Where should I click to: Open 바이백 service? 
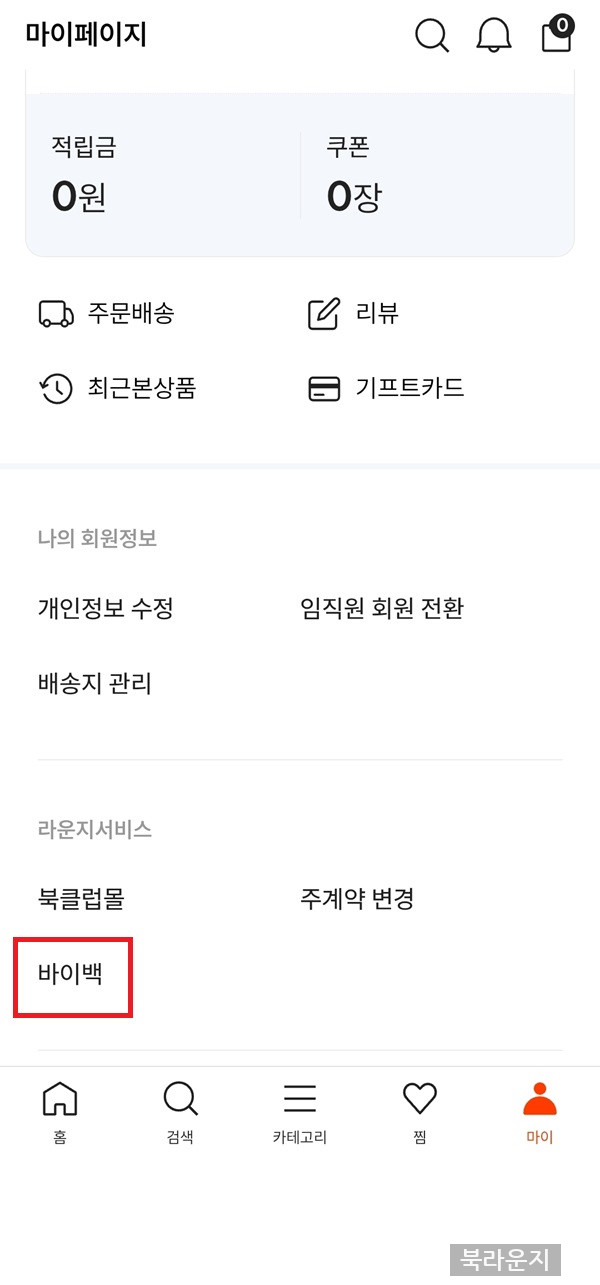click(71, 974)
